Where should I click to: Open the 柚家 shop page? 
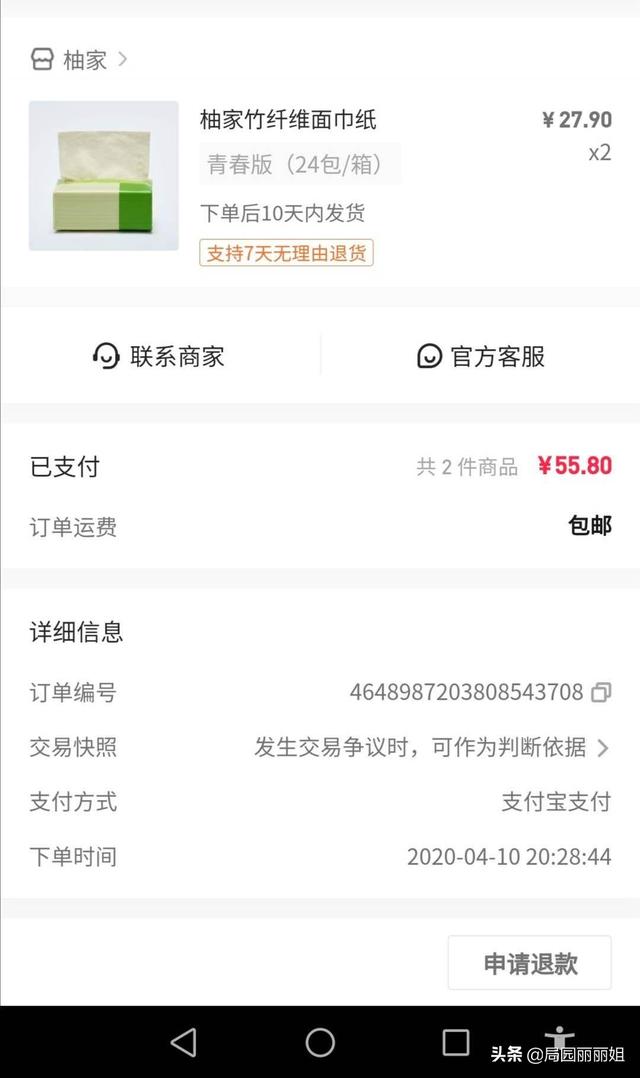(x=79, y=60)
